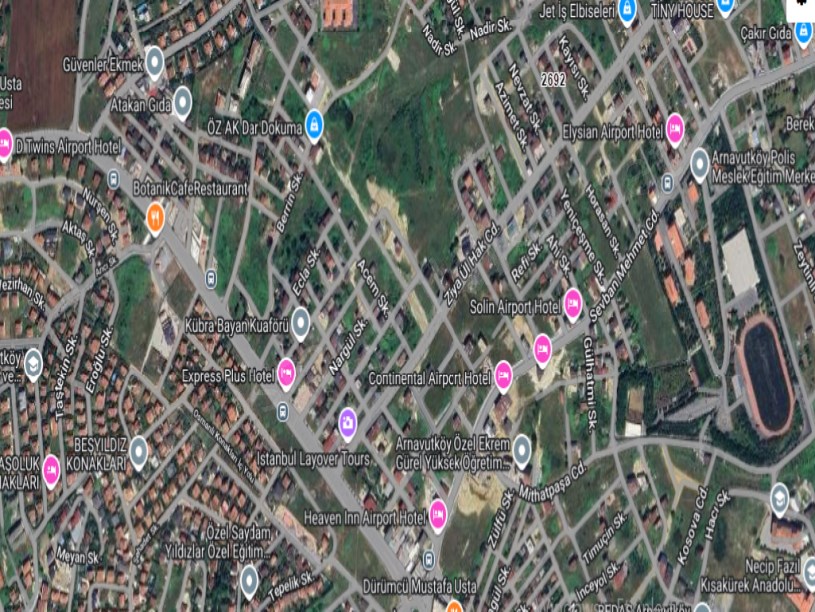Tap the Botanik Cafe Restaurant pin
This screenshot has width=815, height=612.
155,215
